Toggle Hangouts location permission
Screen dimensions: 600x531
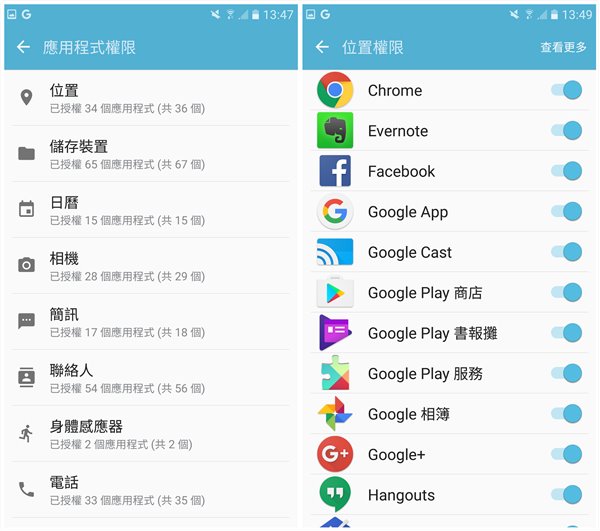coord(567,494)
